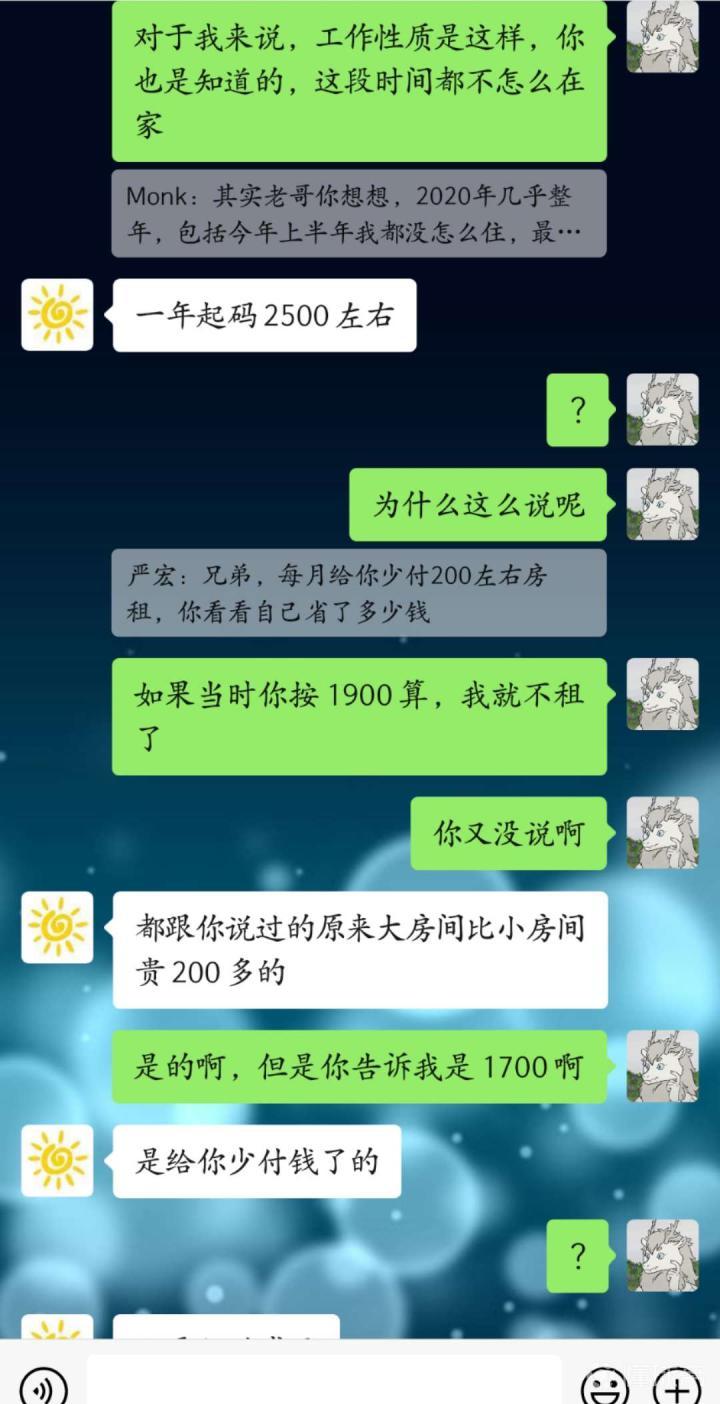720x1404 pixels.
Task: Jump to the quoted 严宏 message
Action: click(359, 593)
